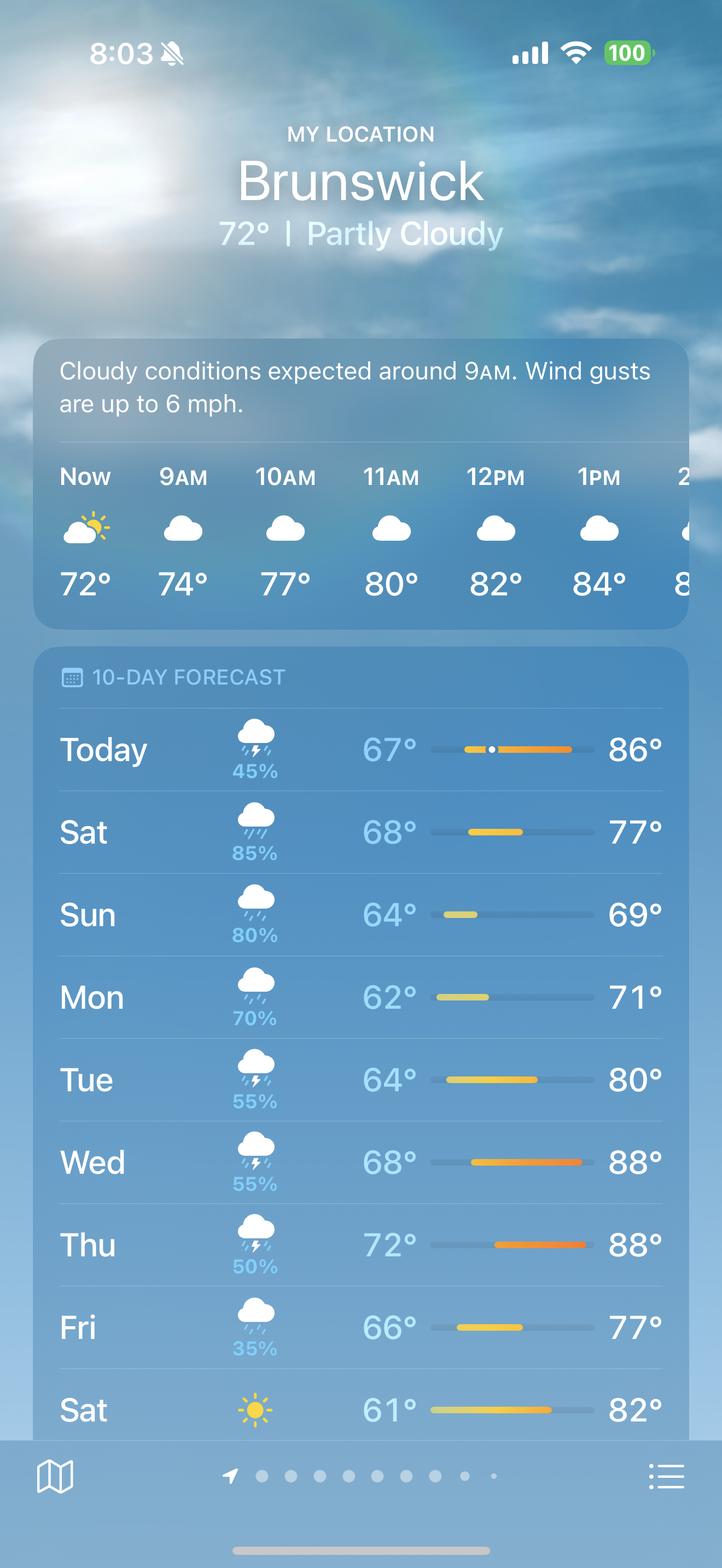Open the Wed forecast row
The image size is (722, 1568).
(360, 1163)
